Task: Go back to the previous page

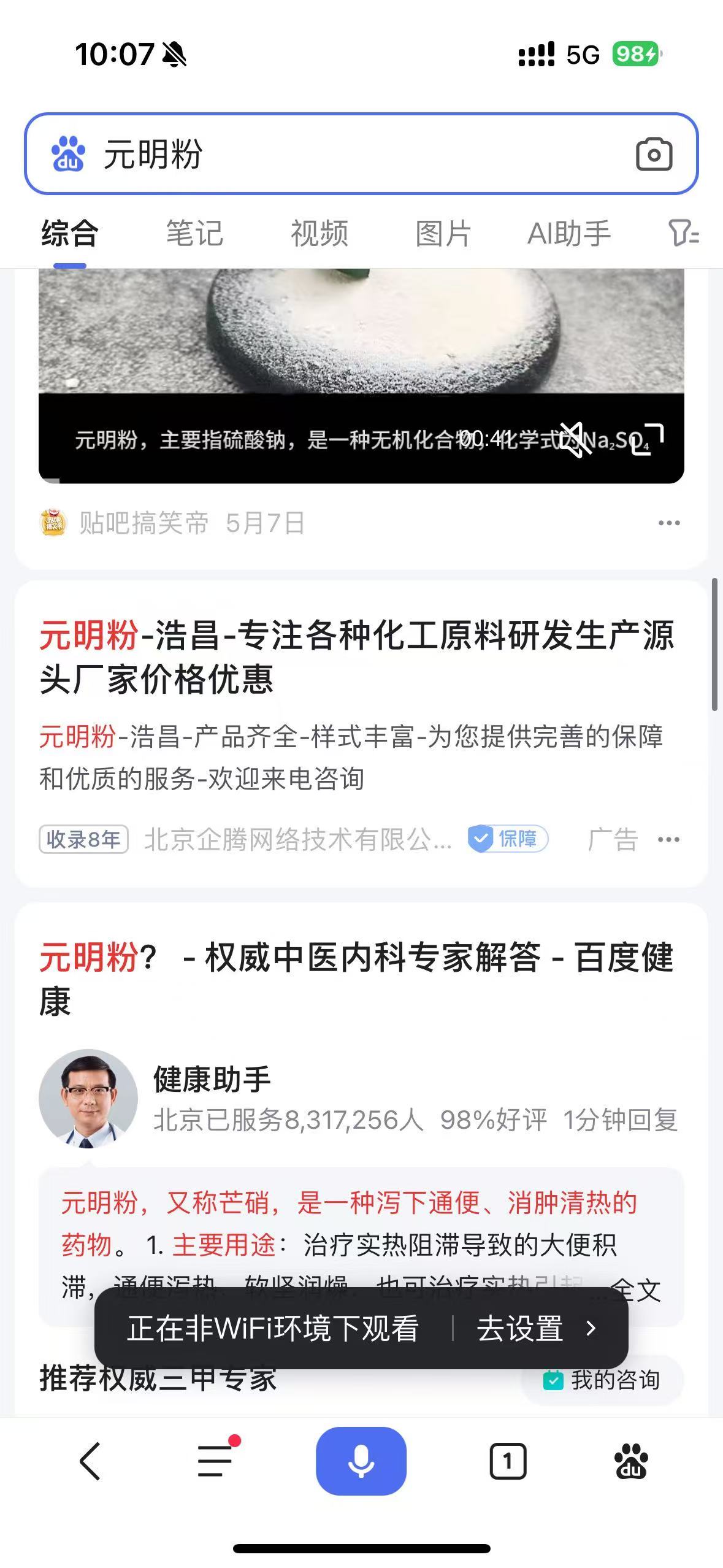Action: click(x=90, y=1461)
